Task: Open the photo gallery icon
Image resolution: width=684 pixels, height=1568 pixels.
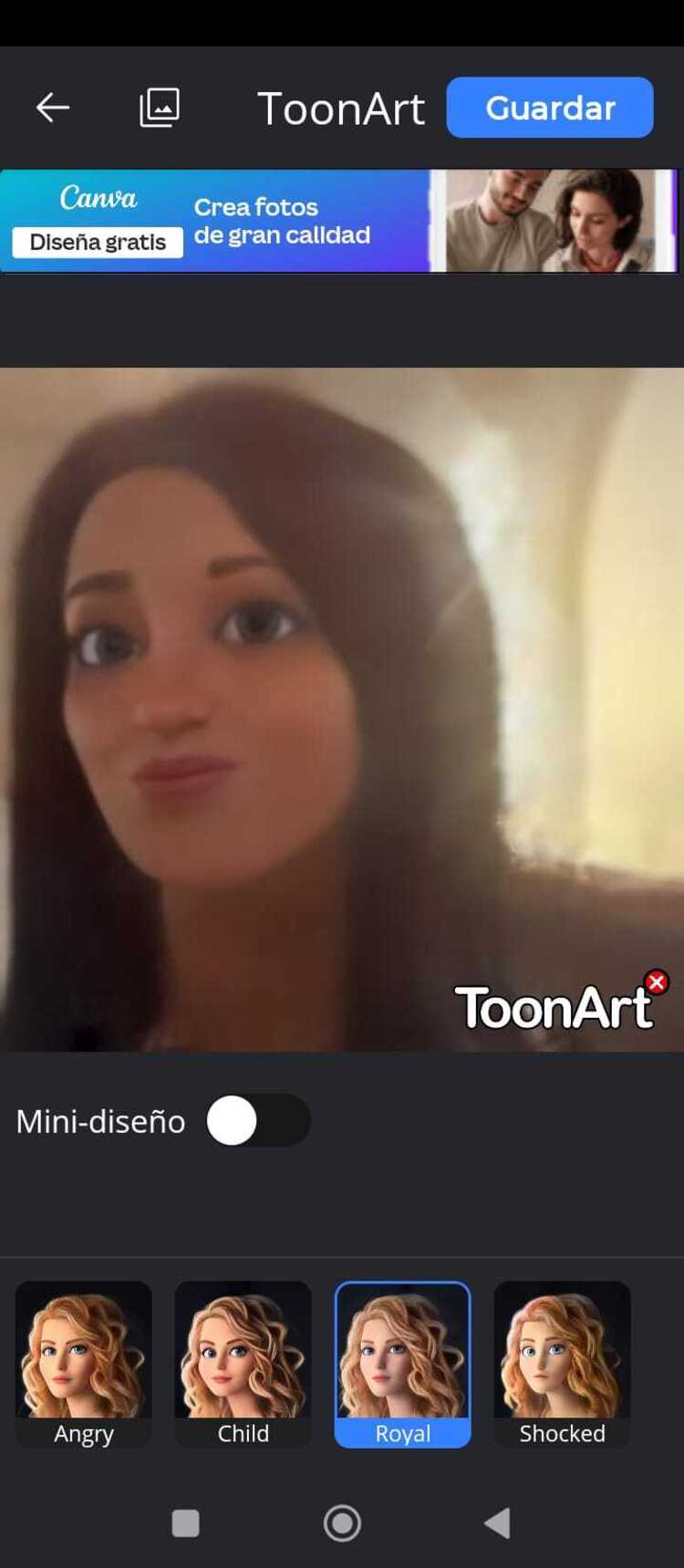Action: coord(160,108)
